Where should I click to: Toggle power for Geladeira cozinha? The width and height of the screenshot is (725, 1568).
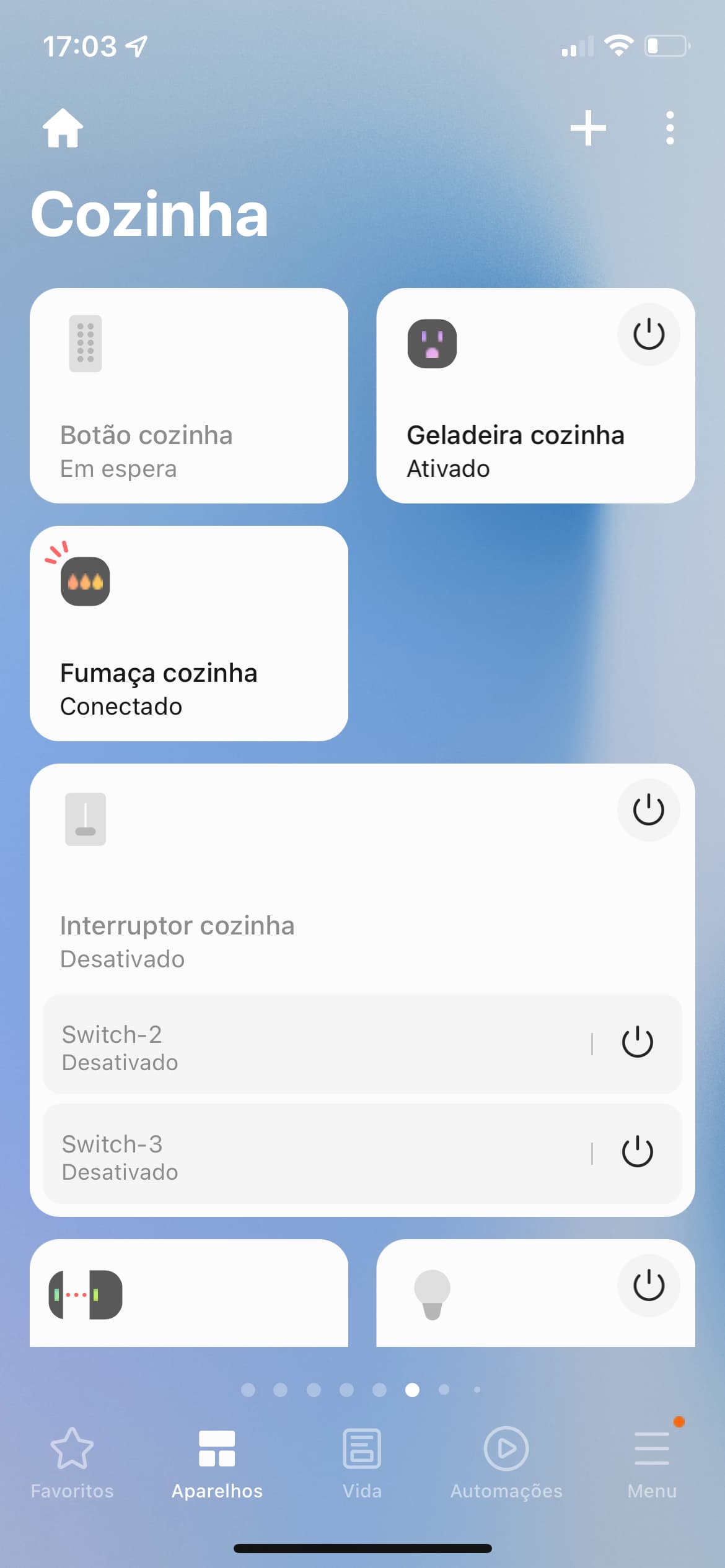click(648, 334)
